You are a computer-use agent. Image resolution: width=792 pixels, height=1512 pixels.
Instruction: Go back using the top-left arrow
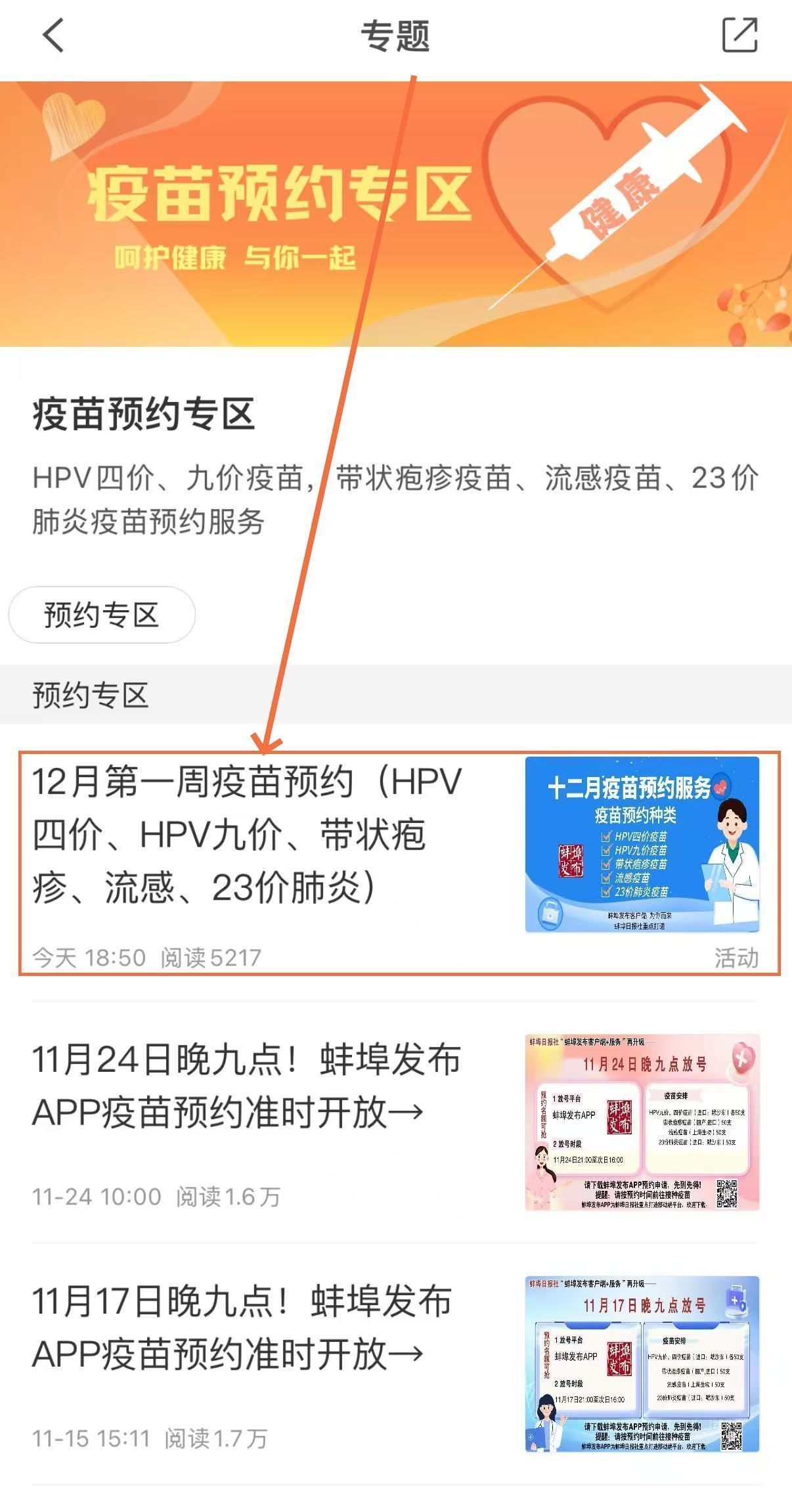[53, 35]
